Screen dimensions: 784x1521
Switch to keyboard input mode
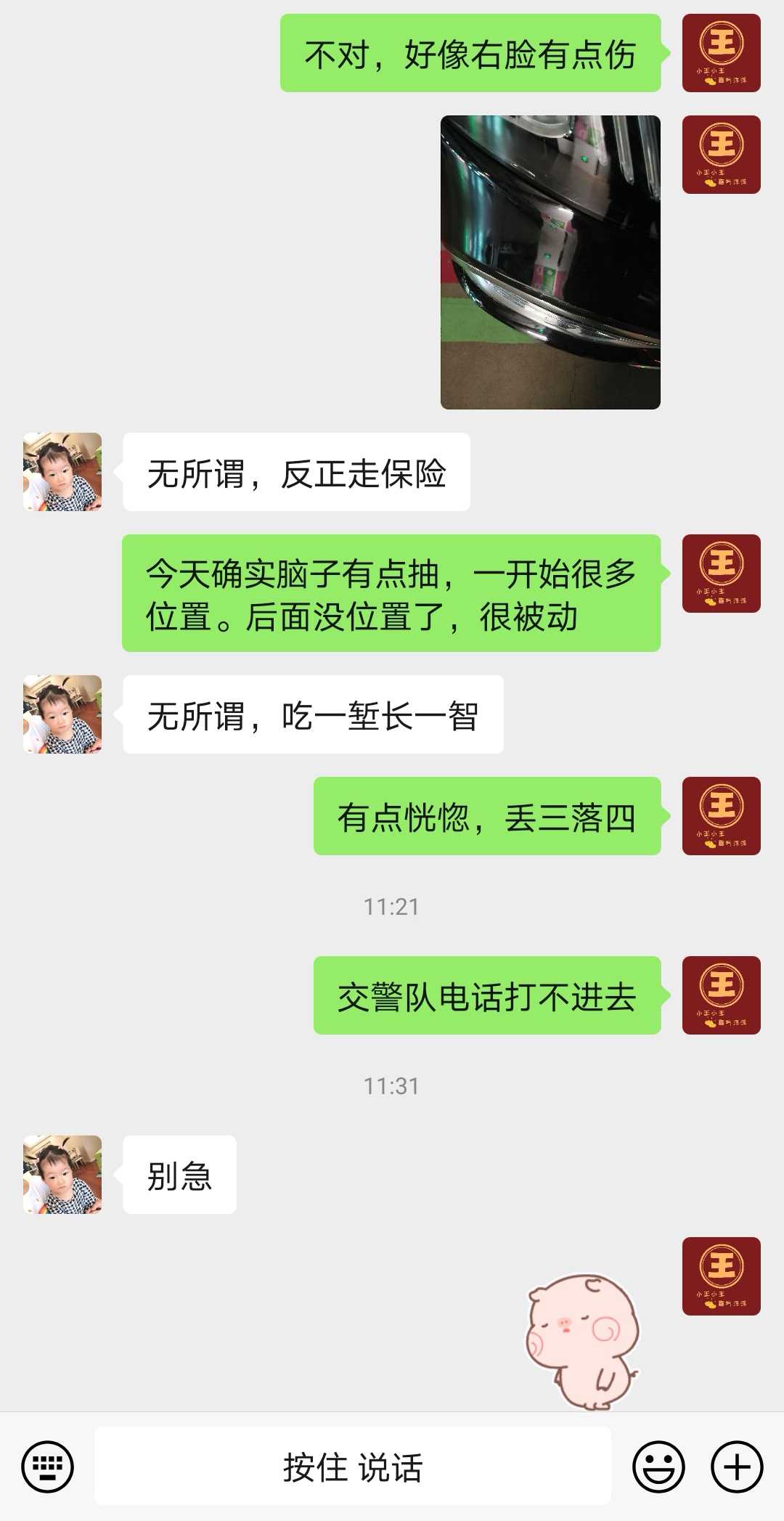(x=48, y=1467)
